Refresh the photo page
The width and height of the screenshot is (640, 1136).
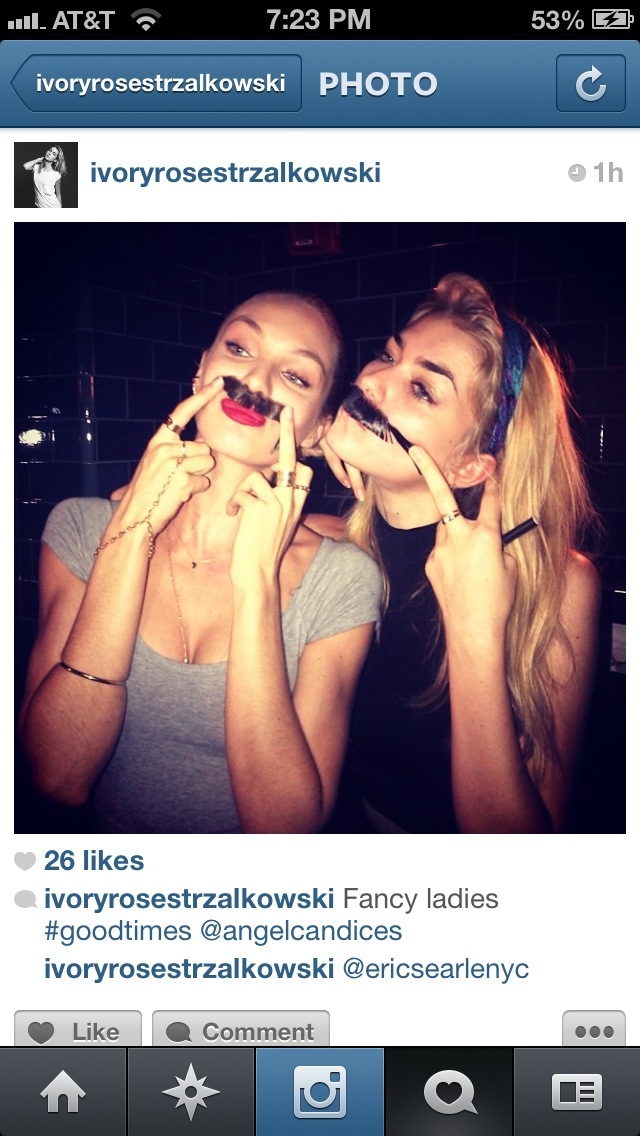(591, 83)
